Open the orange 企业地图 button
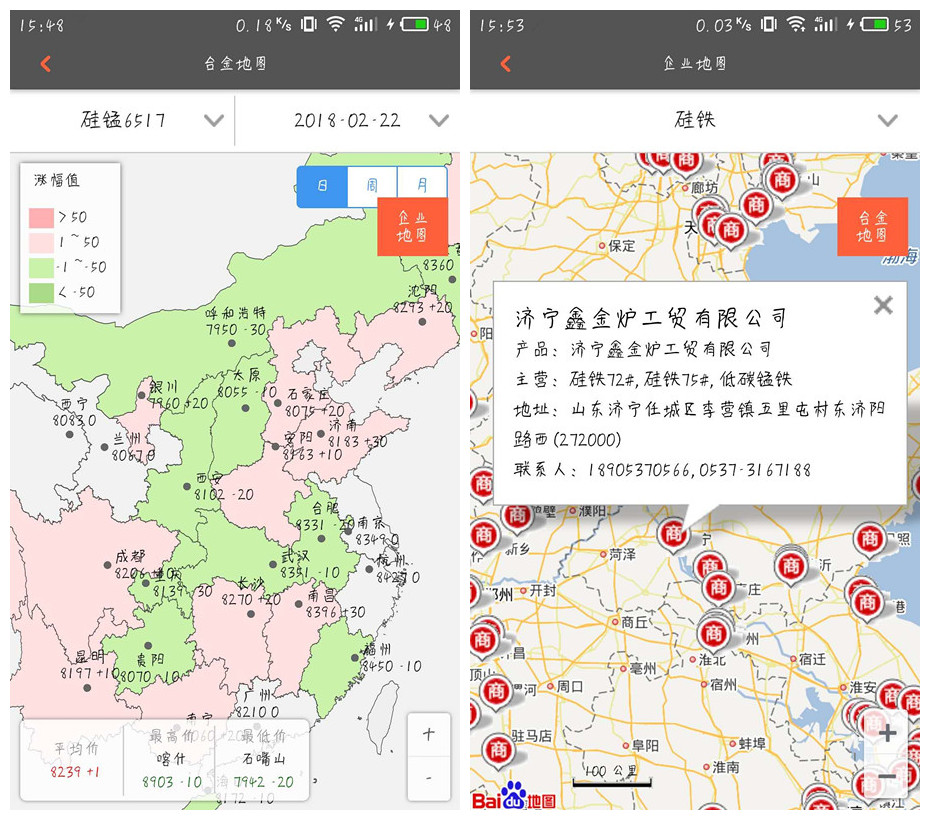The height and width of the screenshot is (820, 930). pos(411,226)
